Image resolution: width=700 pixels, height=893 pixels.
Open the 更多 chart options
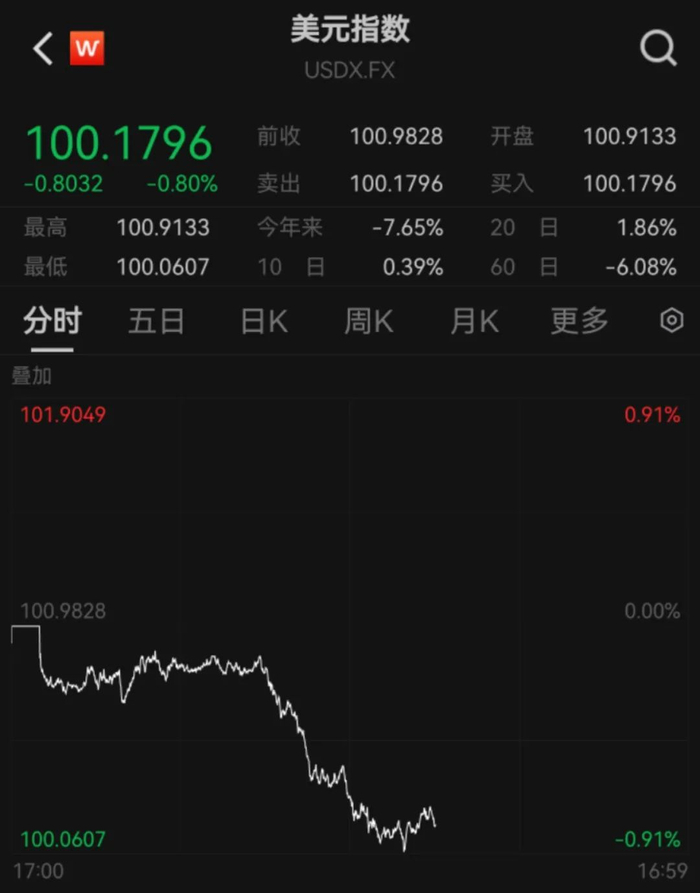click(x=579, y=321)
